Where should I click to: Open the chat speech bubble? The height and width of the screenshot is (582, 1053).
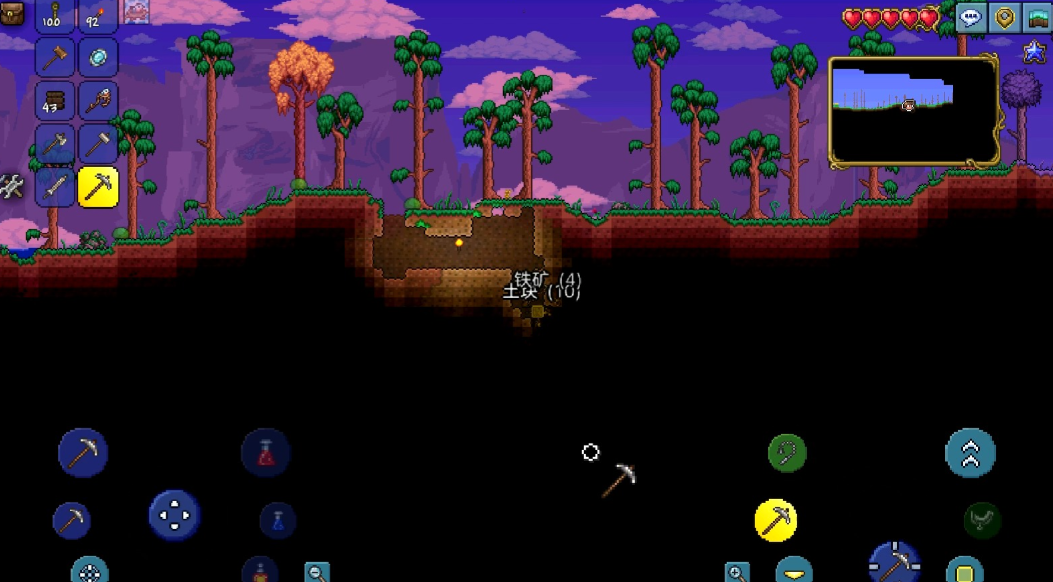click(x=970, y=17)
